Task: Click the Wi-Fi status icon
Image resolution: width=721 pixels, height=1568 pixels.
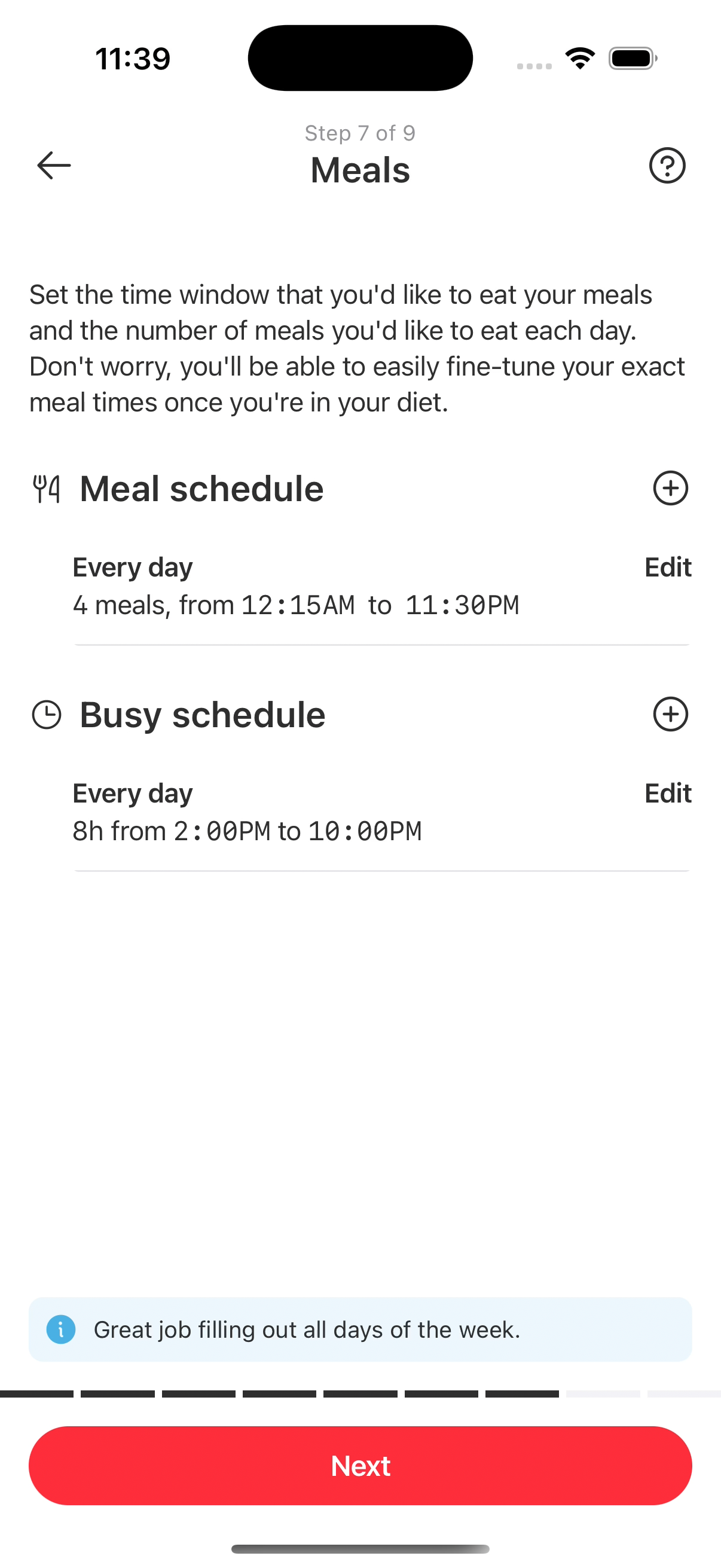Action: point(579,57)
